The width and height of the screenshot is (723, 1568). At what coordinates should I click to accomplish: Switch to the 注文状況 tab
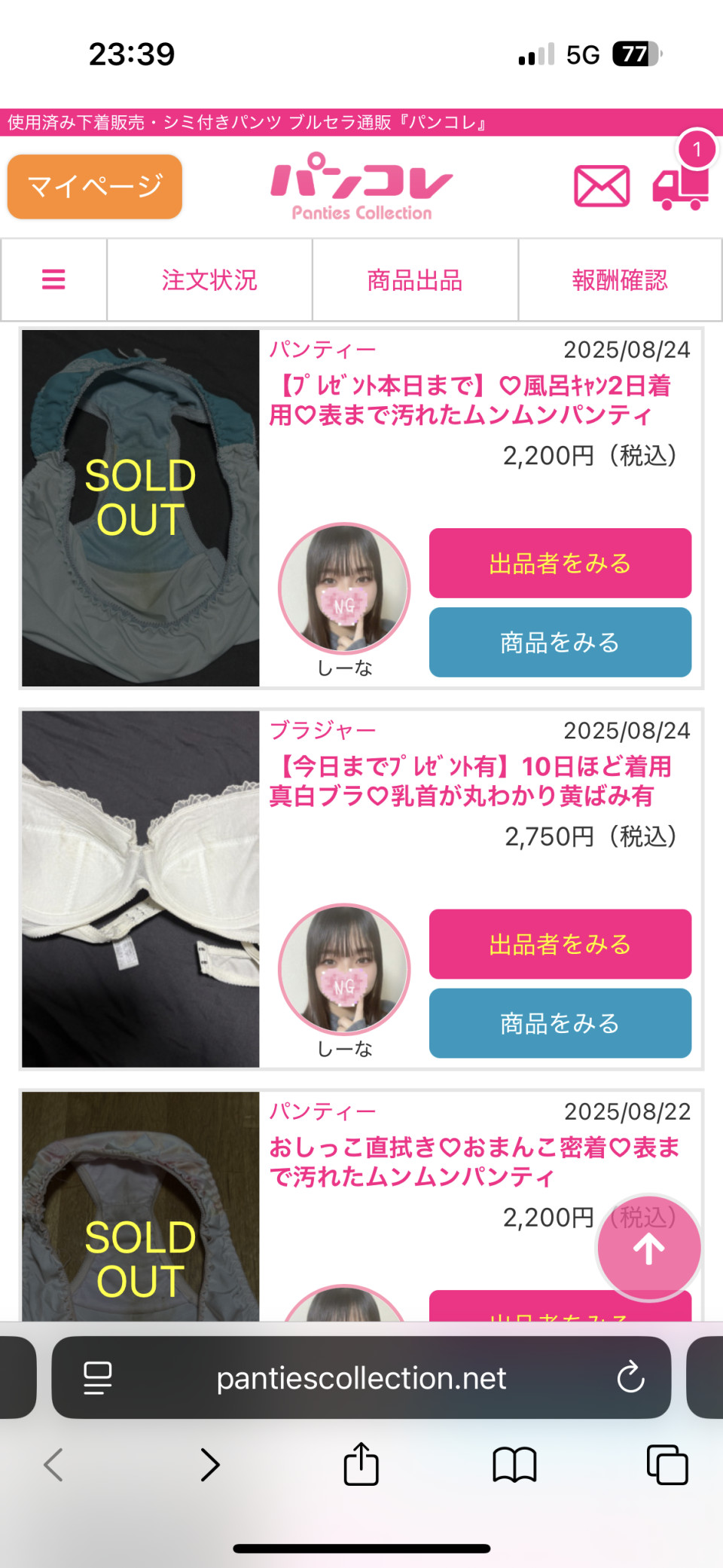click(209, 280)
